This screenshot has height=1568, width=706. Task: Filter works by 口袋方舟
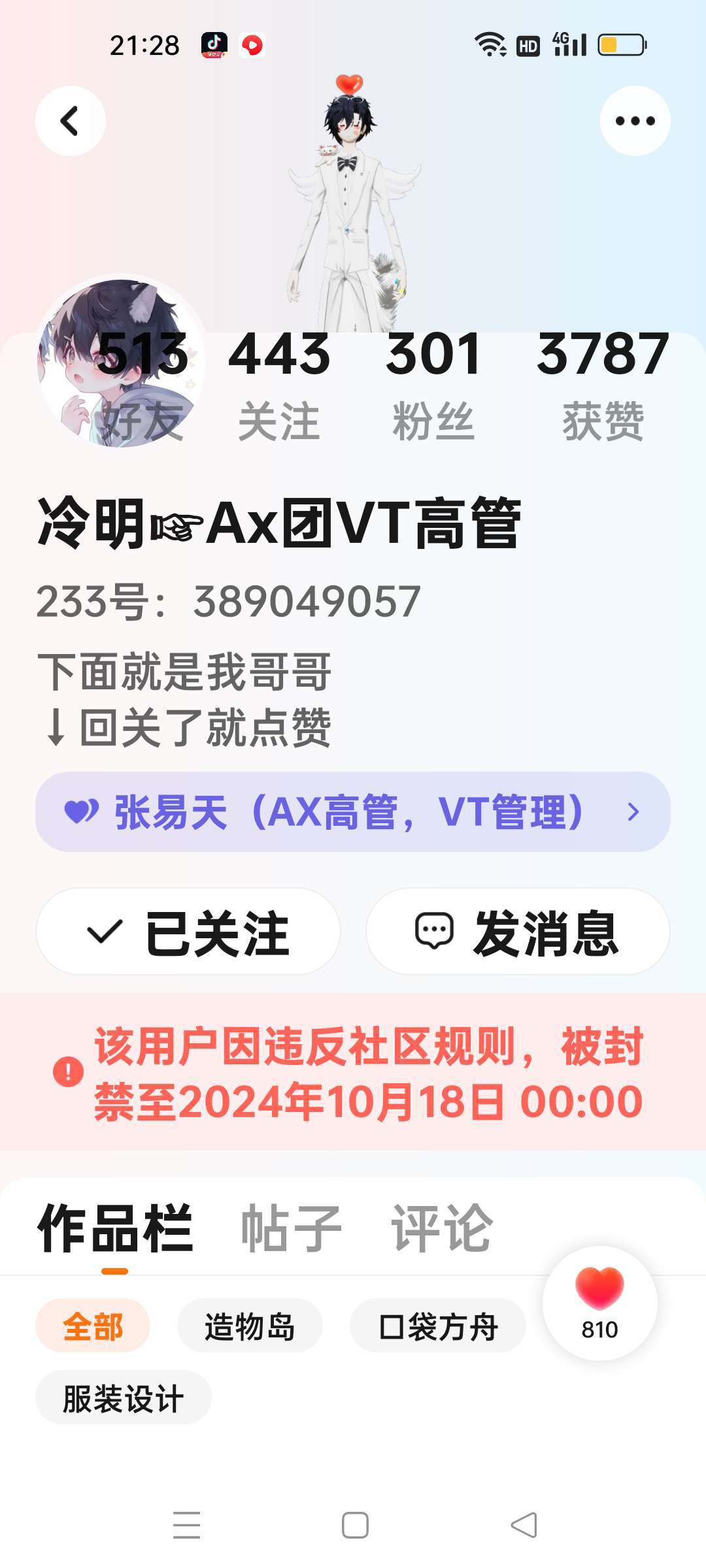click(x=438, y=1326)
